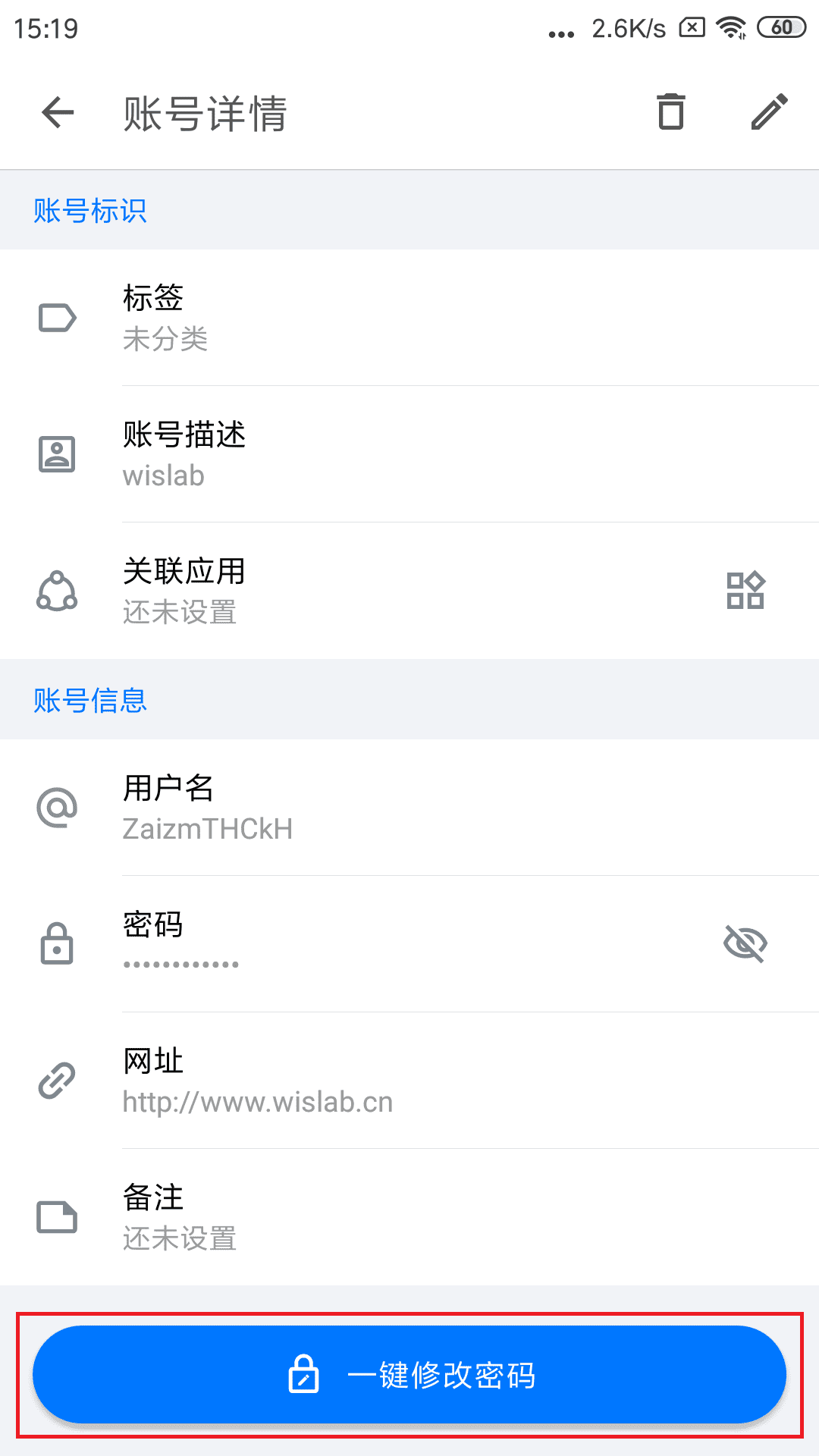Edit account using the pencil icon
Viewport: 819px width, 1456px height.
coord(770,112)
